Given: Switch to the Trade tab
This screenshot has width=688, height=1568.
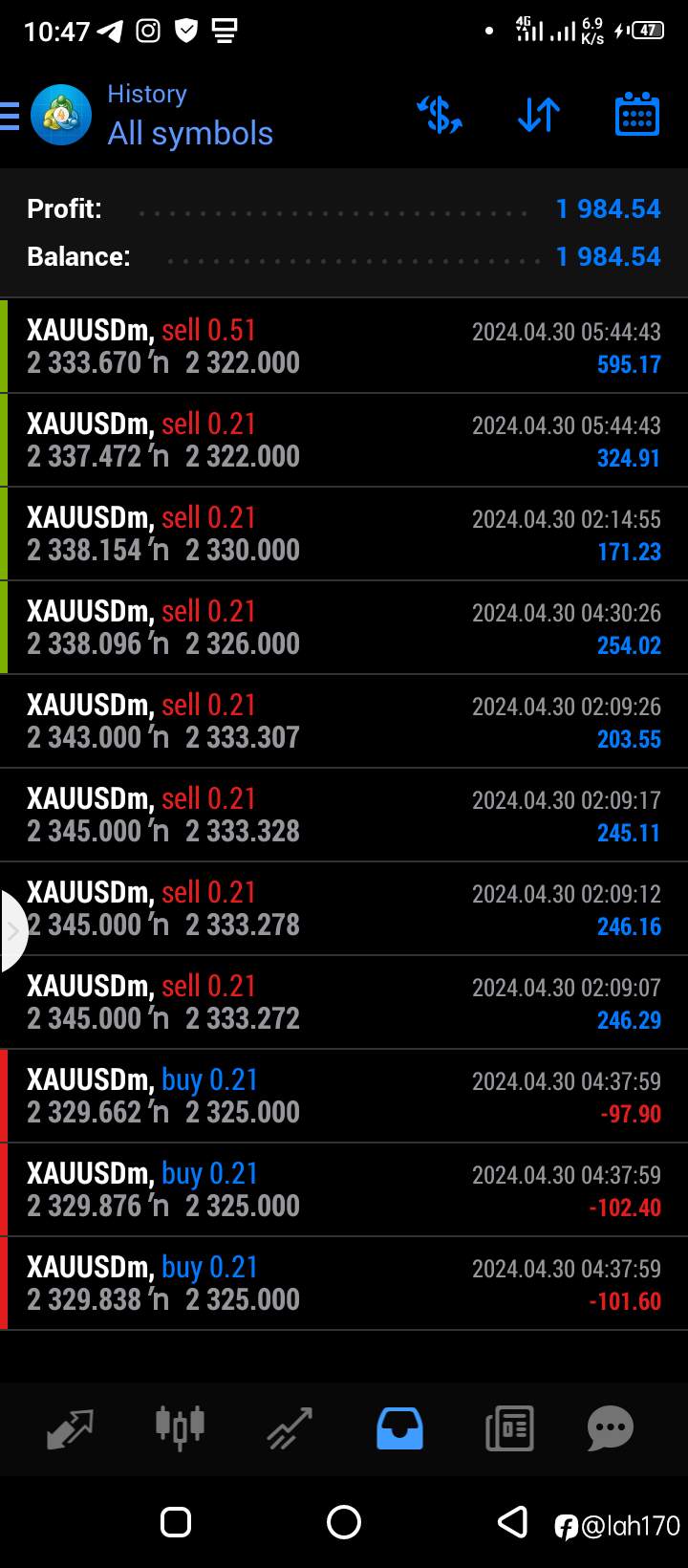Looking at the screenshot, I should click(x=290, y=1428).
